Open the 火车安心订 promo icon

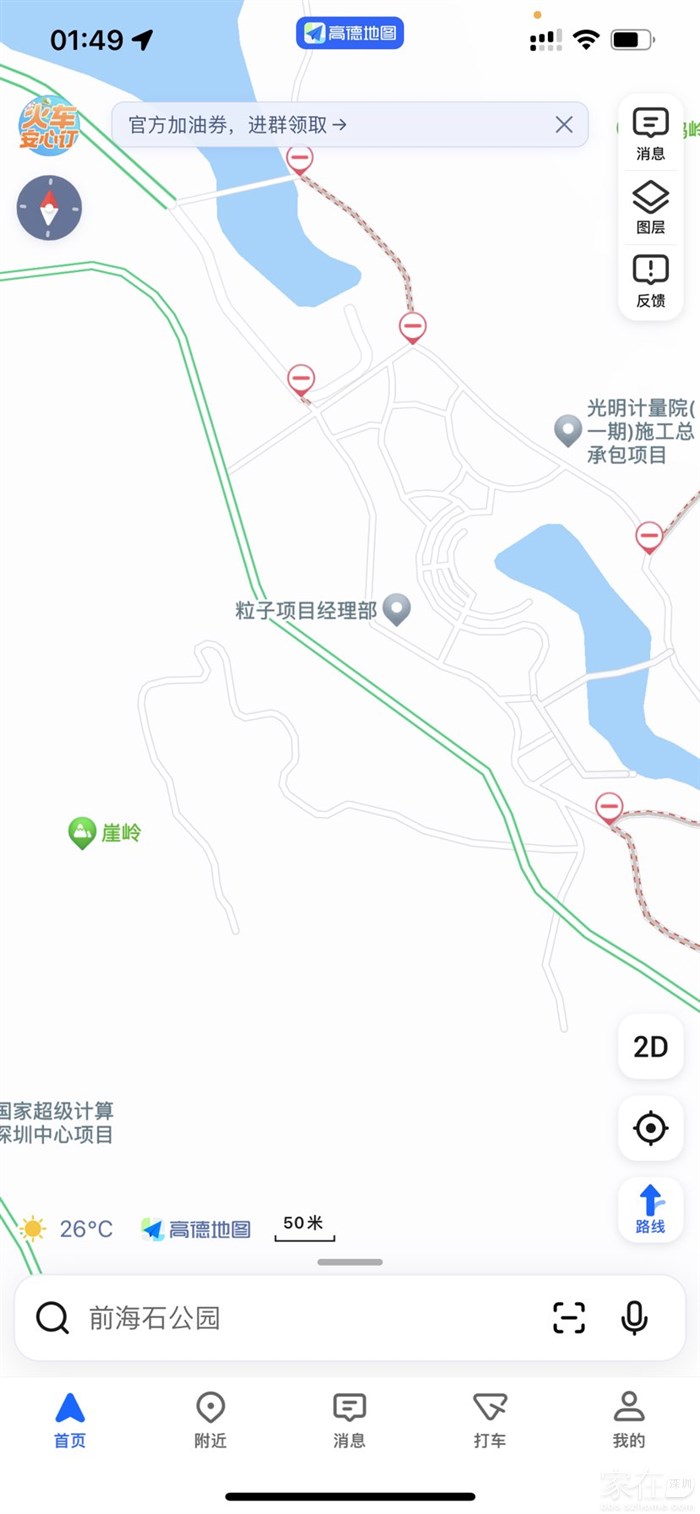48,125
